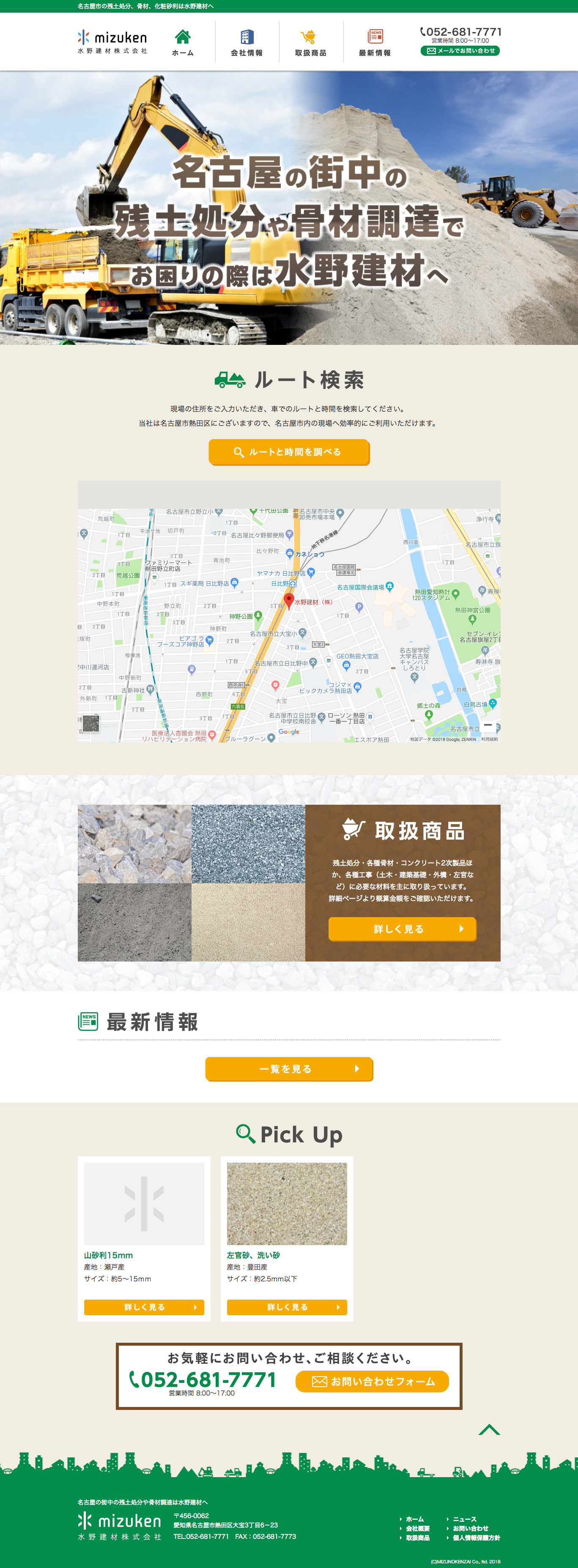578x1568 pixels.
Task: Tap the 一覧を見る news button
Action: tap(289, 1068)
